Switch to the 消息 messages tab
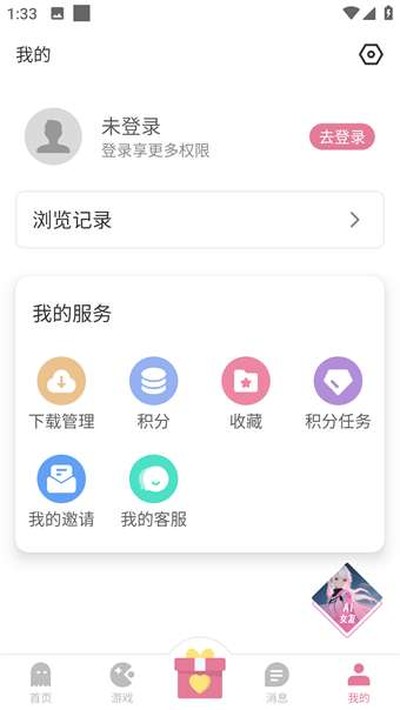Screen dimensions: 400x710 point(277,682)
